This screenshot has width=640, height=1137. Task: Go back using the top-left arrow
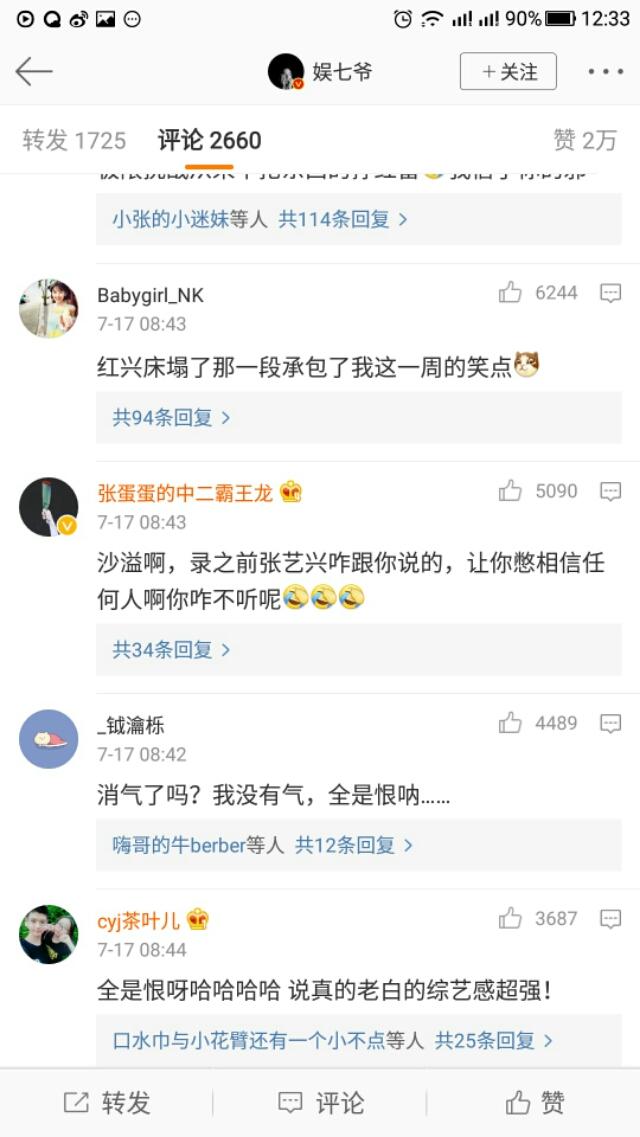(x=33, y=72)
